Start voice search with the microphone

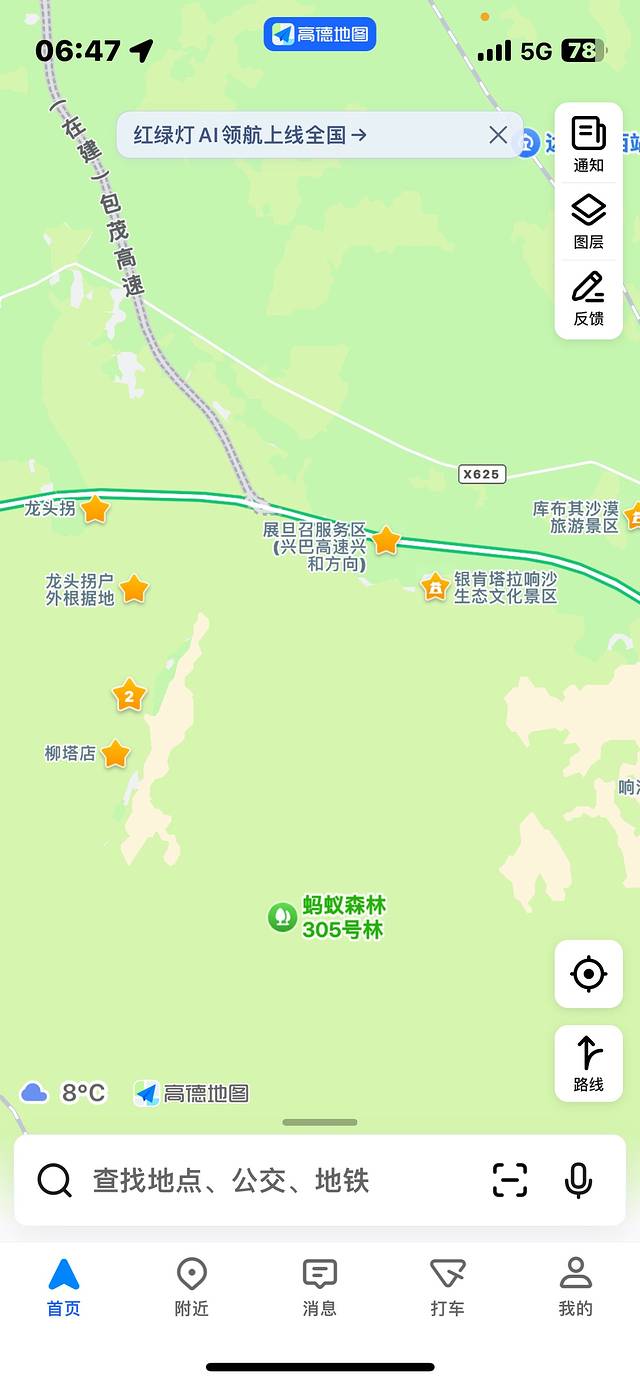578,1181
